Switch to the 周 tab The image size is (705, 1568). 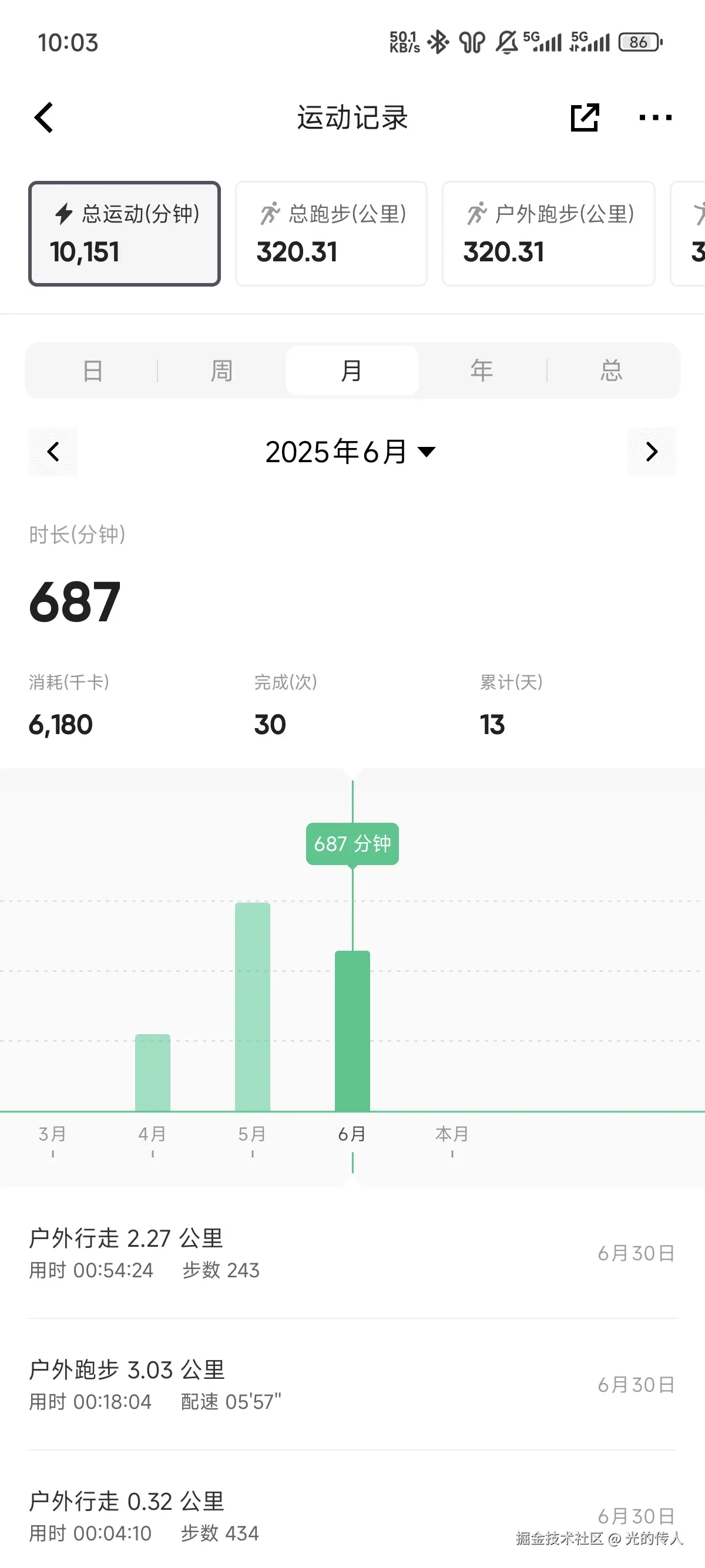(221, 370)
